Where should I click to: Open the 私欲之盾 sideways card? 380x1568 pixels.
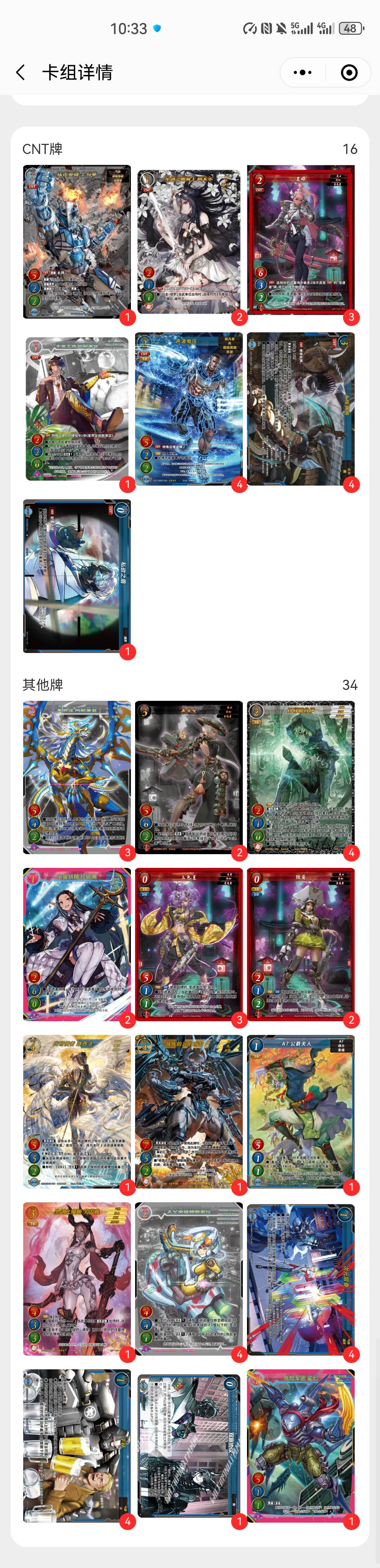click(x=77, y=576)
